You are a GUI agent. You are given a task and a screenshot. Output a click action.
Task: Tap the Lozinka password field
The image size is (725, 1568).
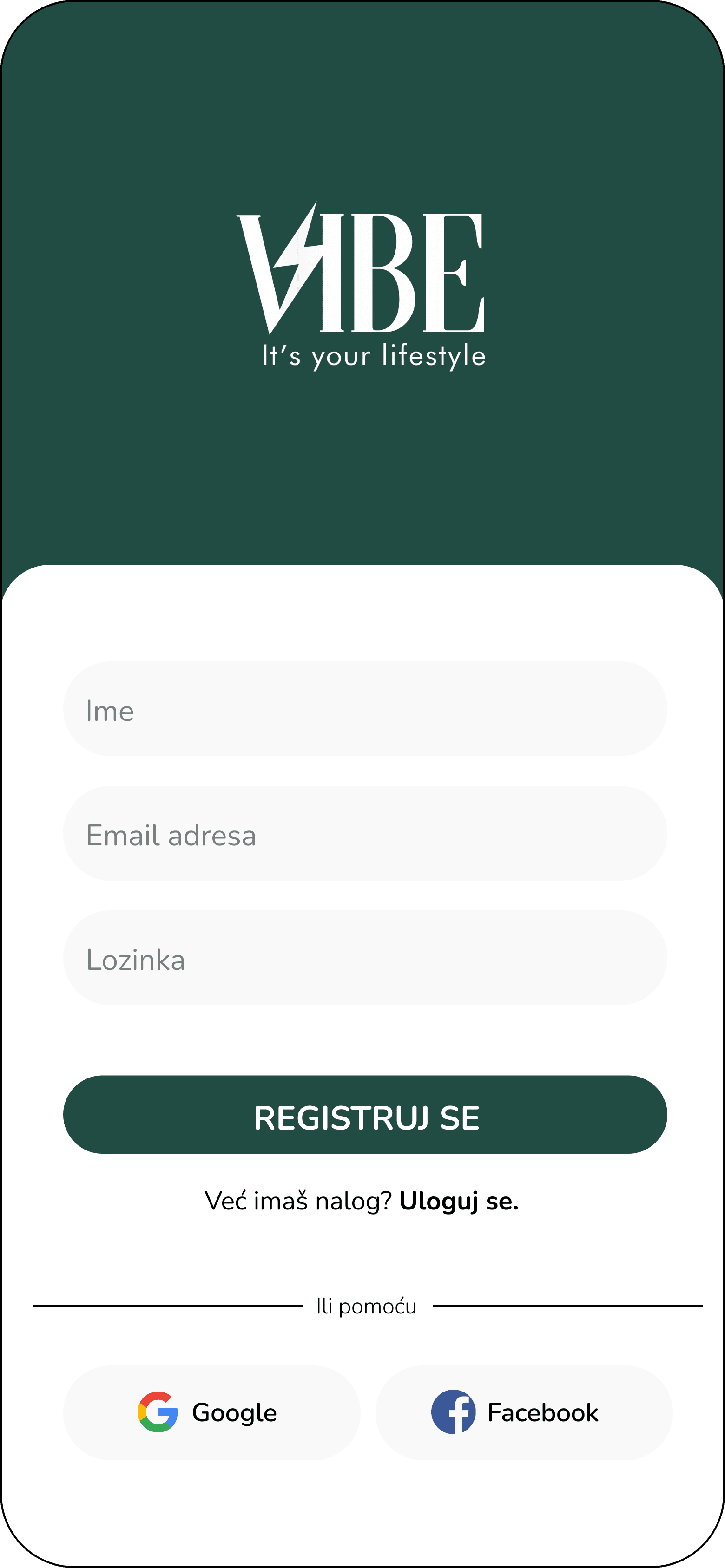coord(364,958)
